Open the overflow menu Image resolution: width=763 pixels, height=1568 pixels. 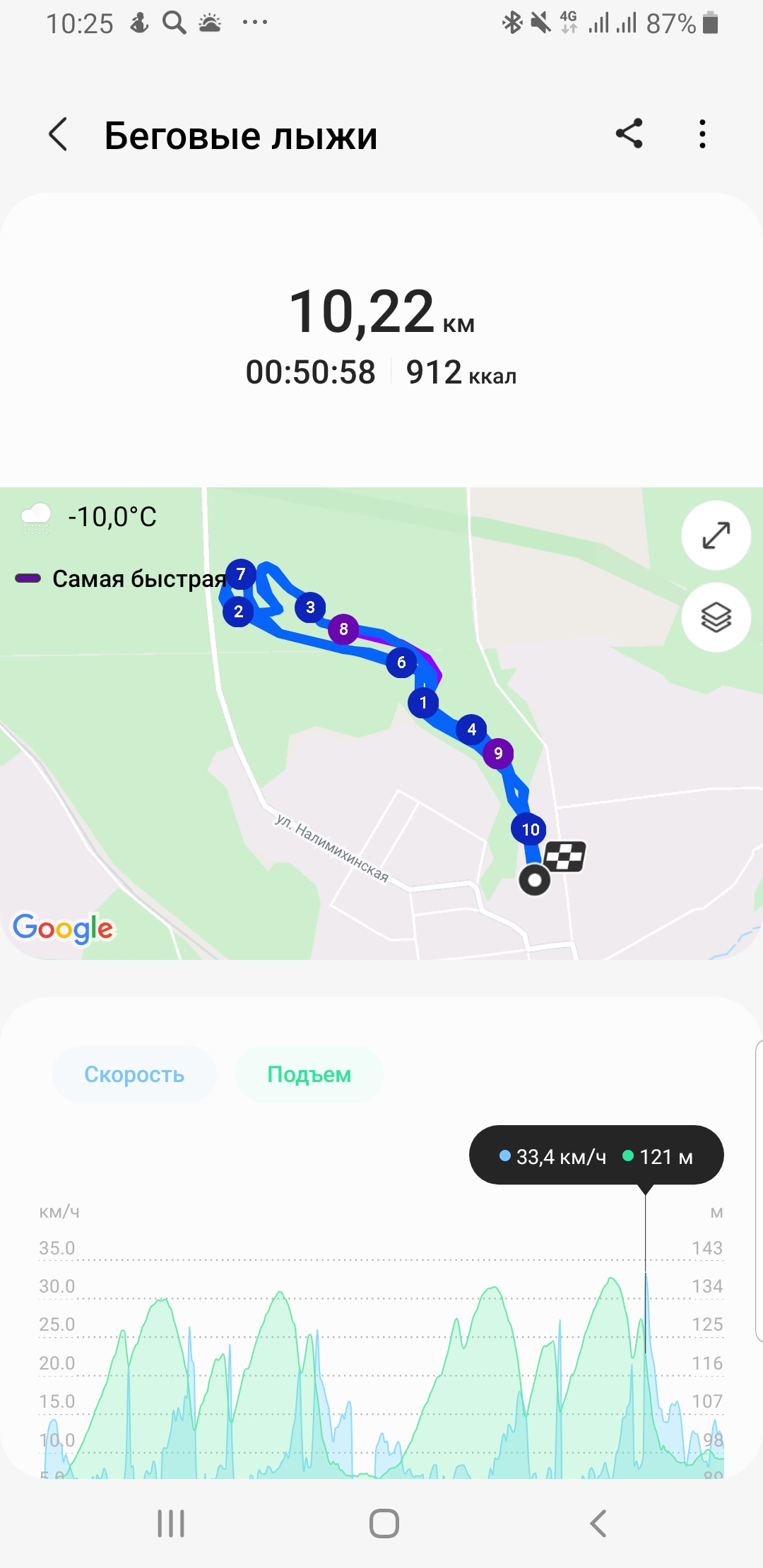[x=702, y=133]
